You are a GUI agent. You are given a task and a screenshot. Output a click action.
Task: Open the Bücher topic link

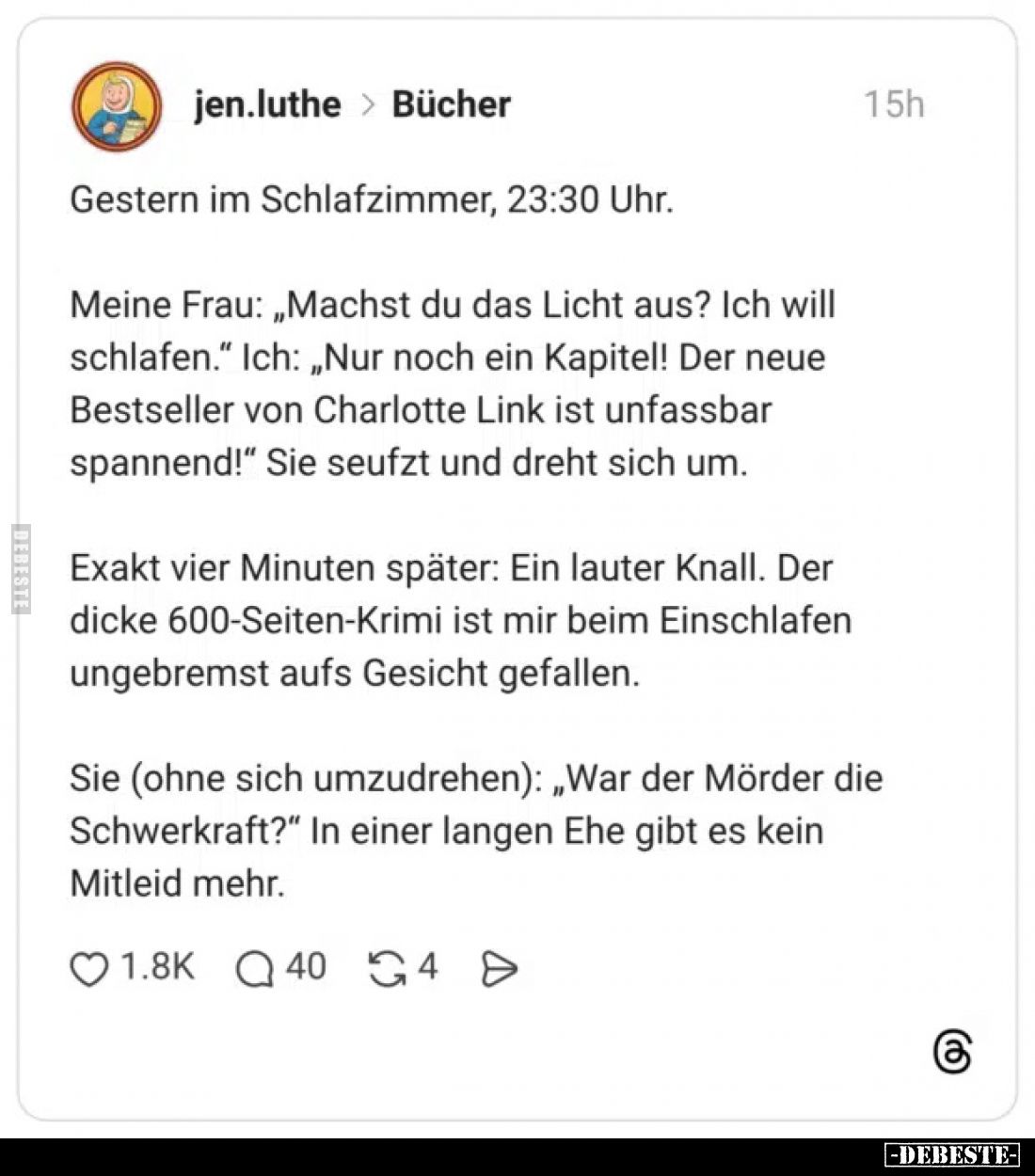point(451,104)
